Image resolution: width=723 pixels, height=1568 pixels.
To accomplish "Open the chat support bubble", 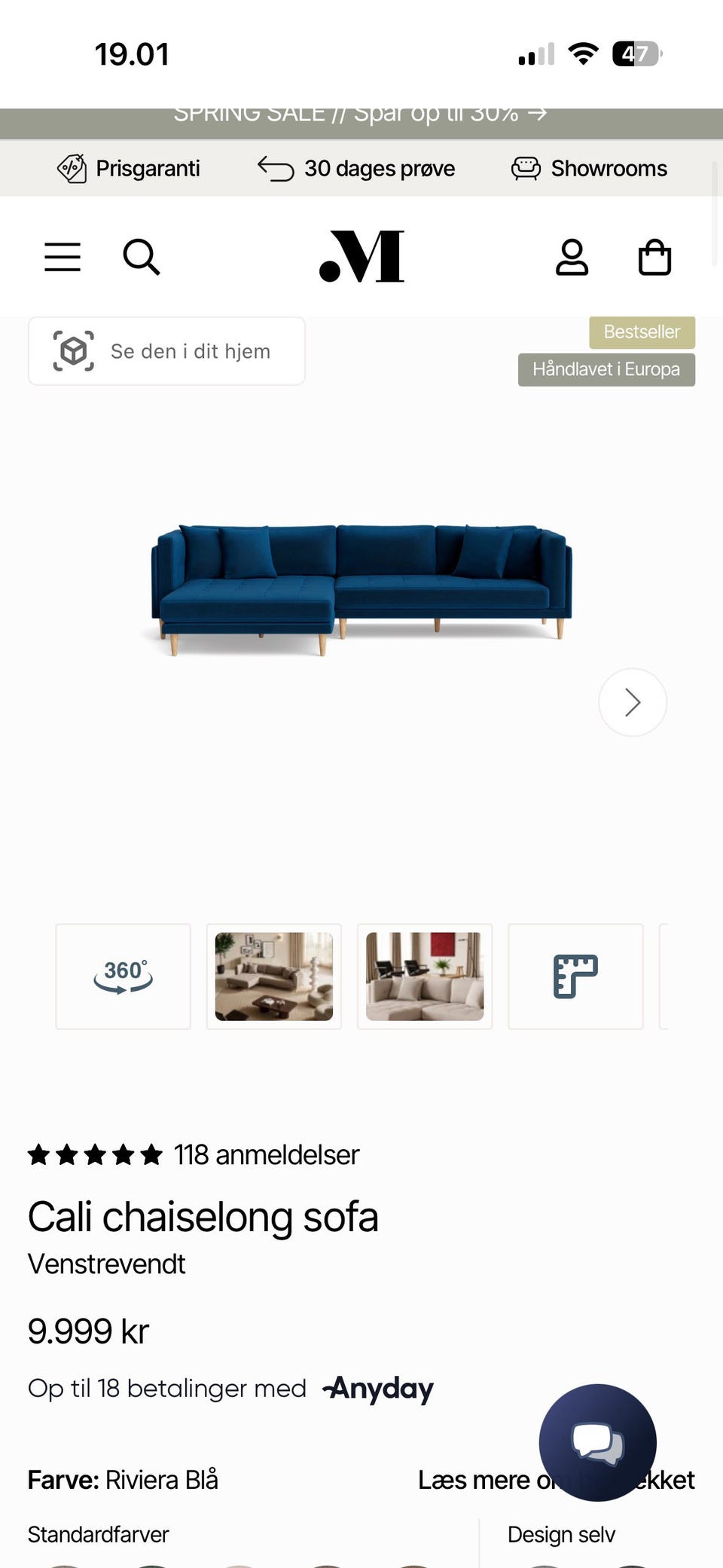I will (596, 1442).
